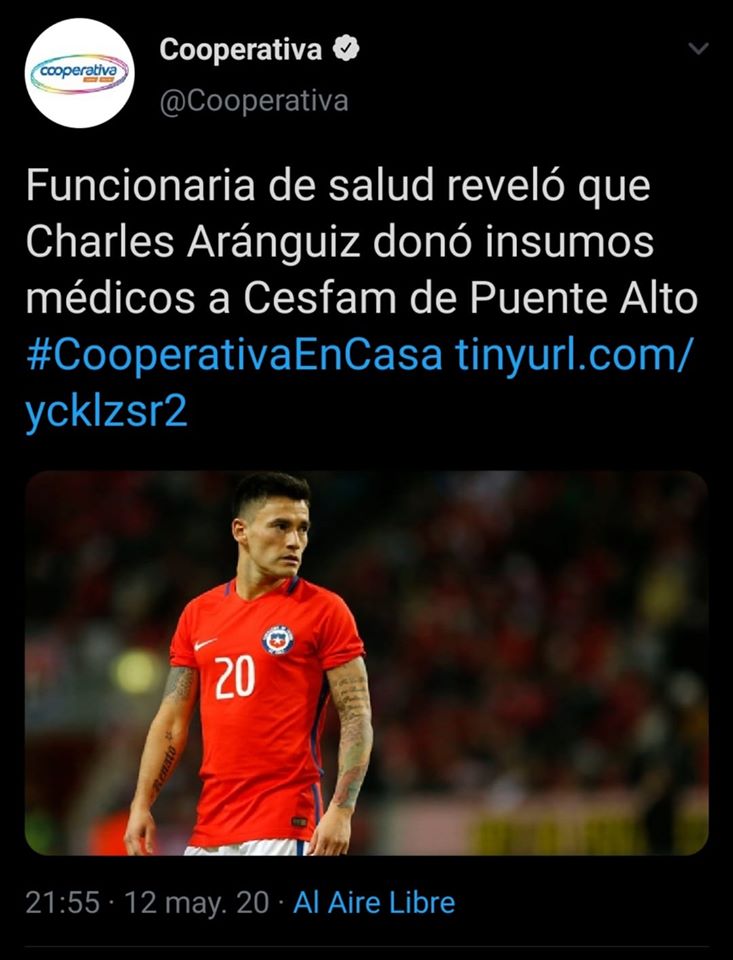Open the #CooperativaEnCasa hashtag
Screen dimensions: 733x960
coord(234,355)
